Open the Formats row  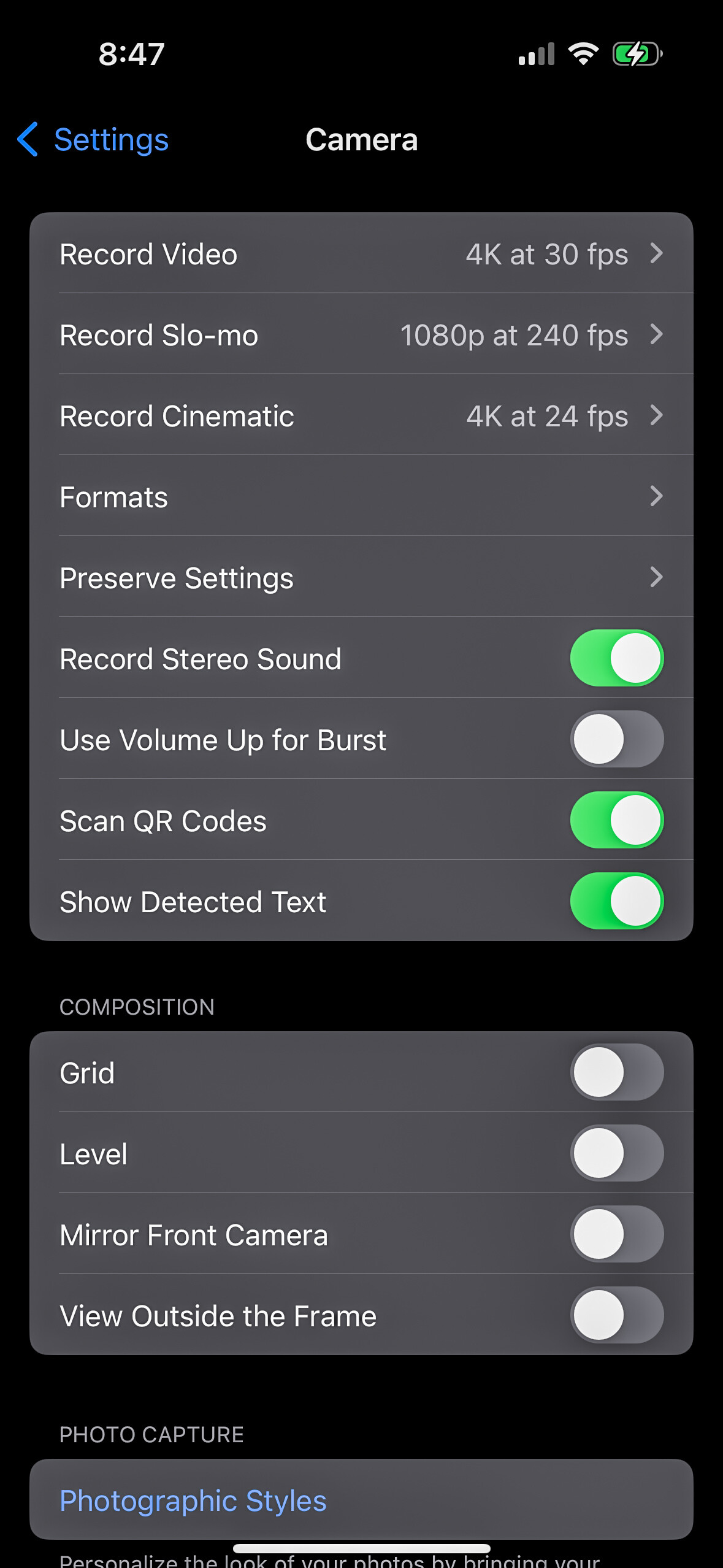click(x=361, y=496)
